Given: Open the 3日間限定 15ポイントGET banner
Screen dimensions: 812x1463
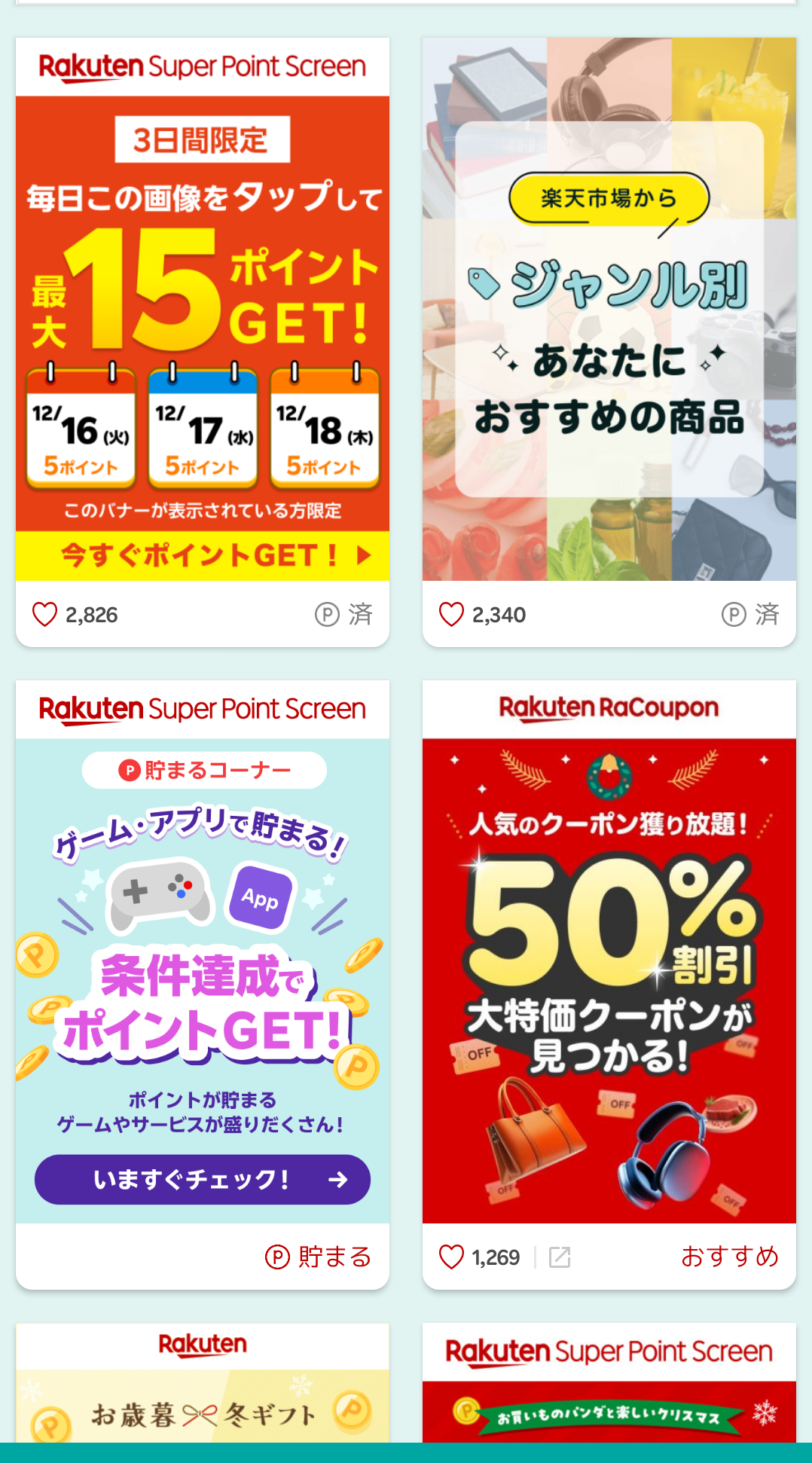Looking at the screenshot, I should tap(202, 339).
